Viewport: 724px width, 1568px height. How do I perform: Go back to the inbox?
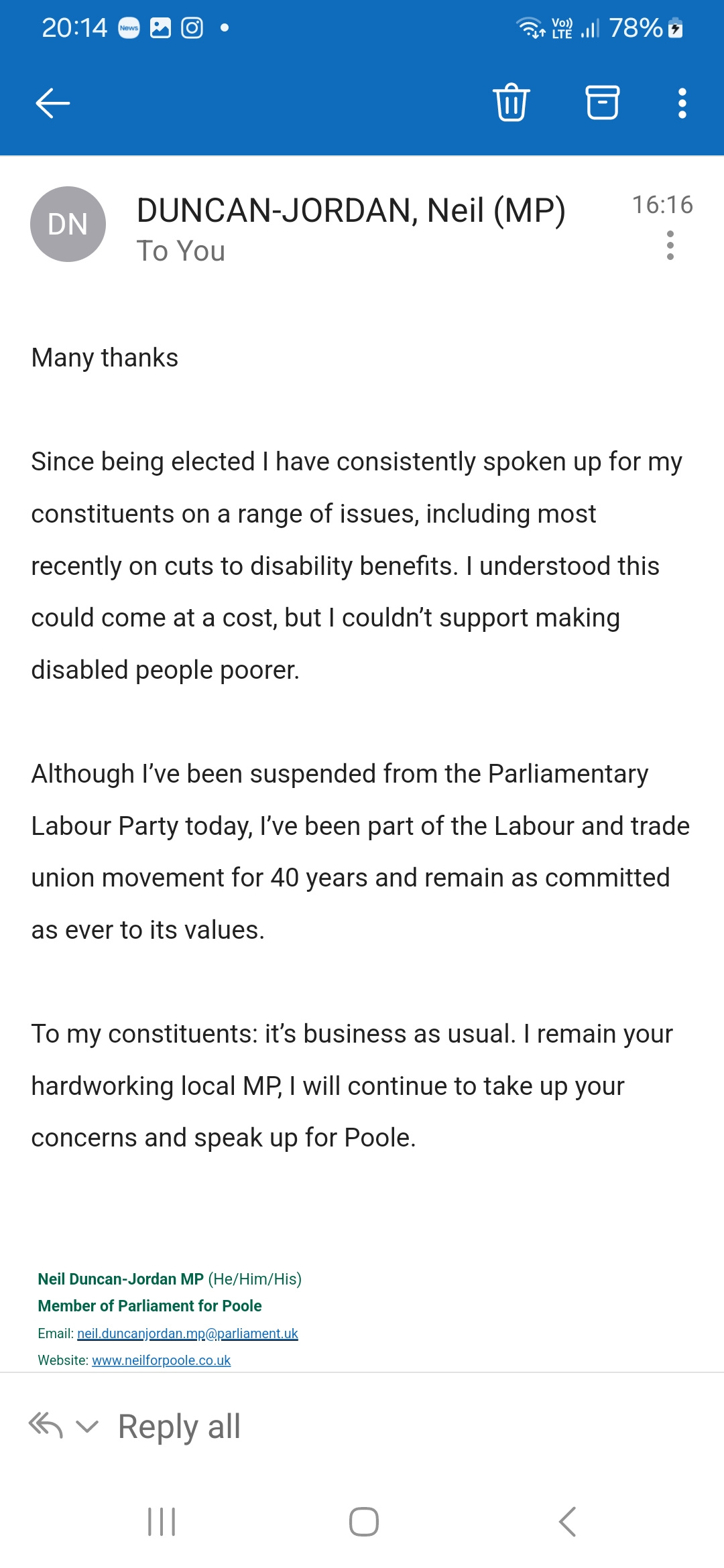coord(53,103)
